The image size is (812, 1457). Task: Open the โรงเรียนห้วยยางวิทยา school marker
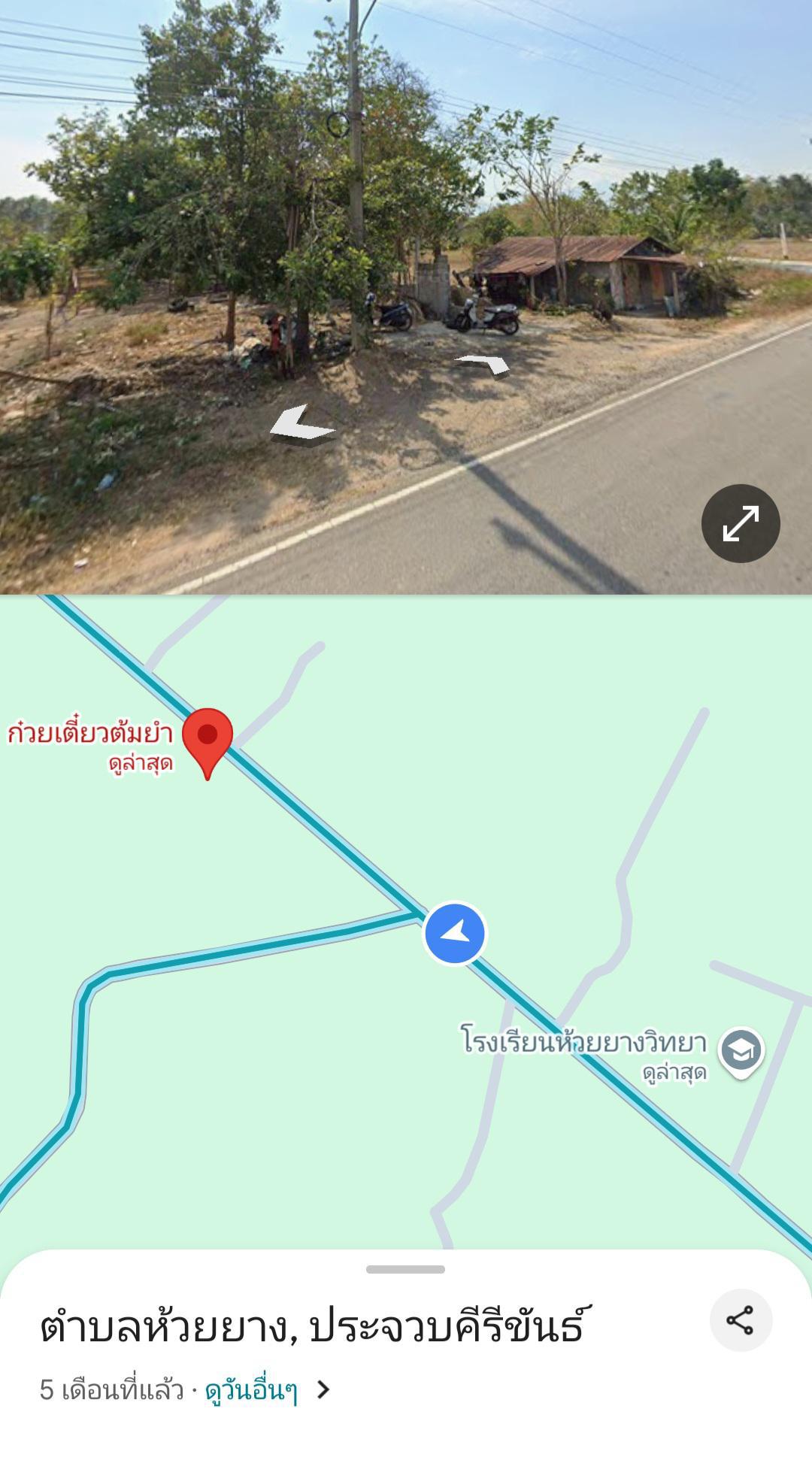tap(741, 1053)
